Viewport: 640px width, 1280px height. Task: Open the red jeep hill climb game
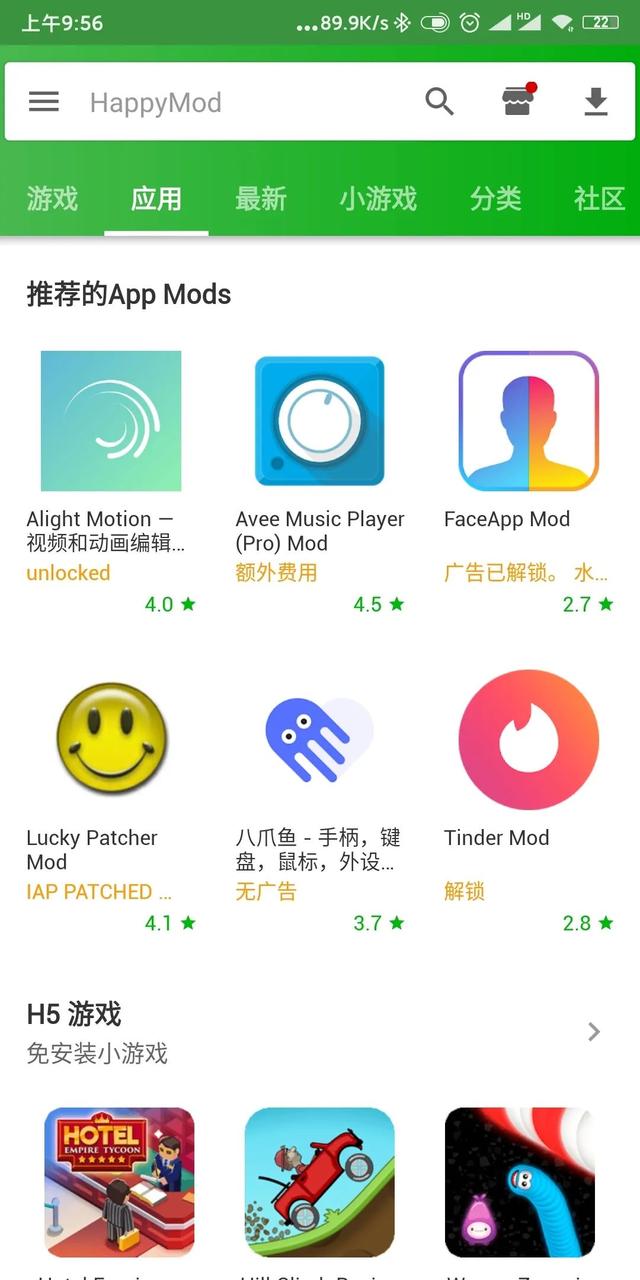point(320,1181)
